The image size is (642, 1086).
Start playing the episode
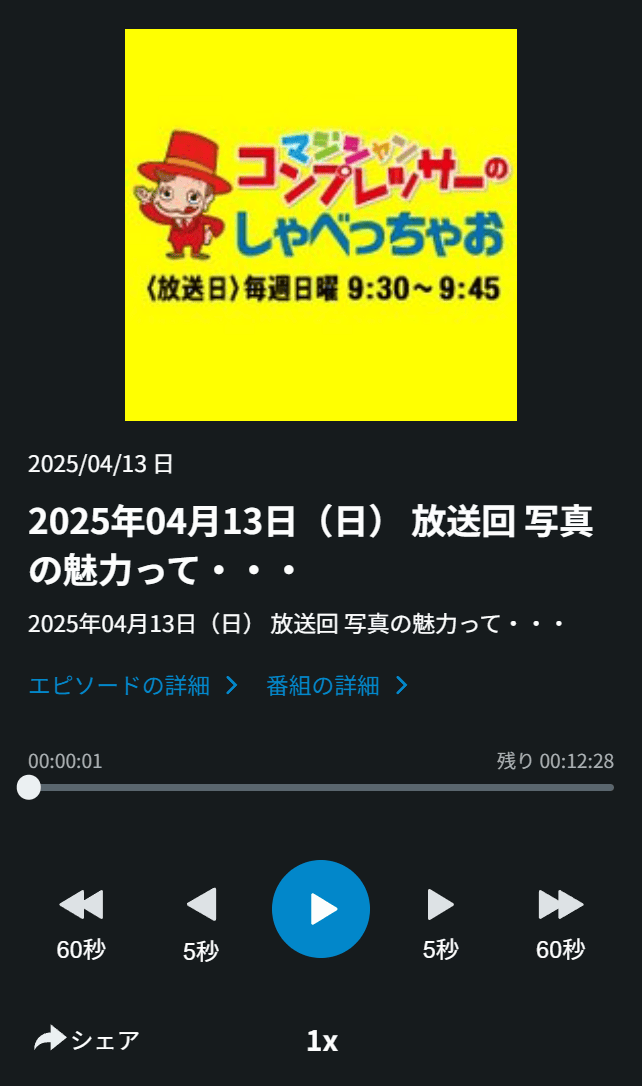pos(321,909)
